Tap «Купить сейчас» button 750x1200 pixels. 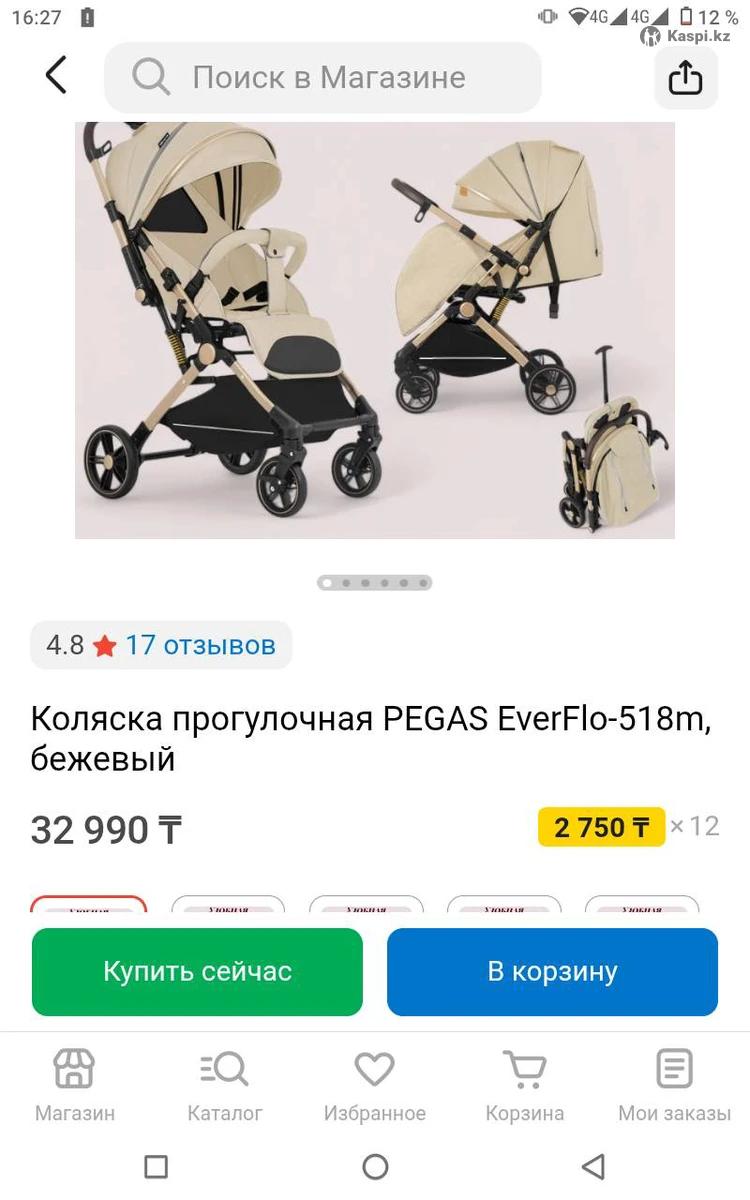click(x=197, y=971)
